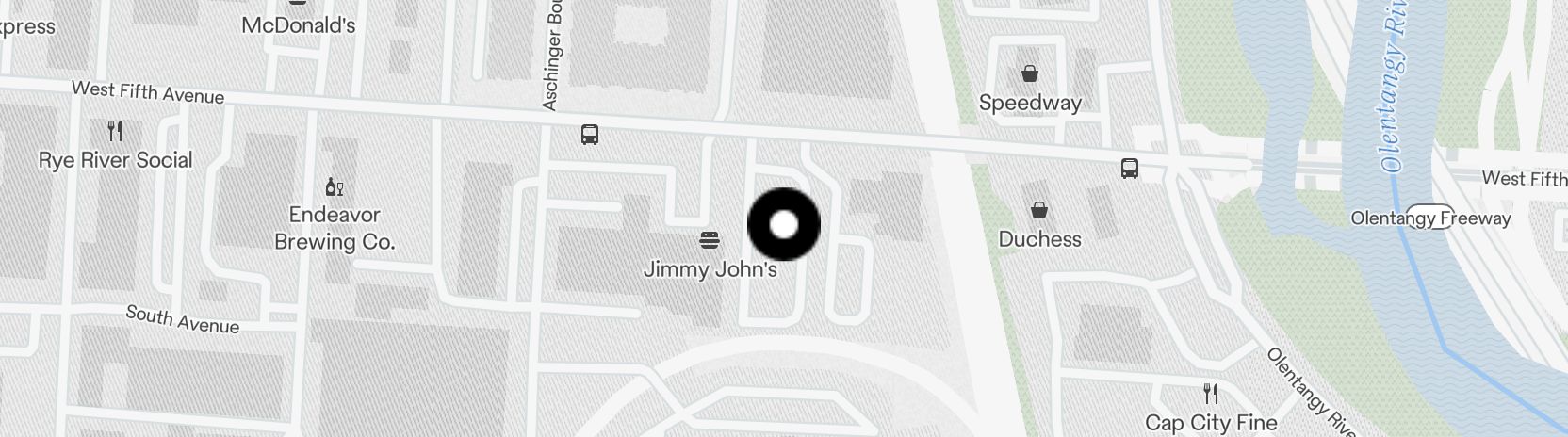This screenshot has width=1568, height=437.
Task: Open Speedway store marker
Action: coord(1030,73)
